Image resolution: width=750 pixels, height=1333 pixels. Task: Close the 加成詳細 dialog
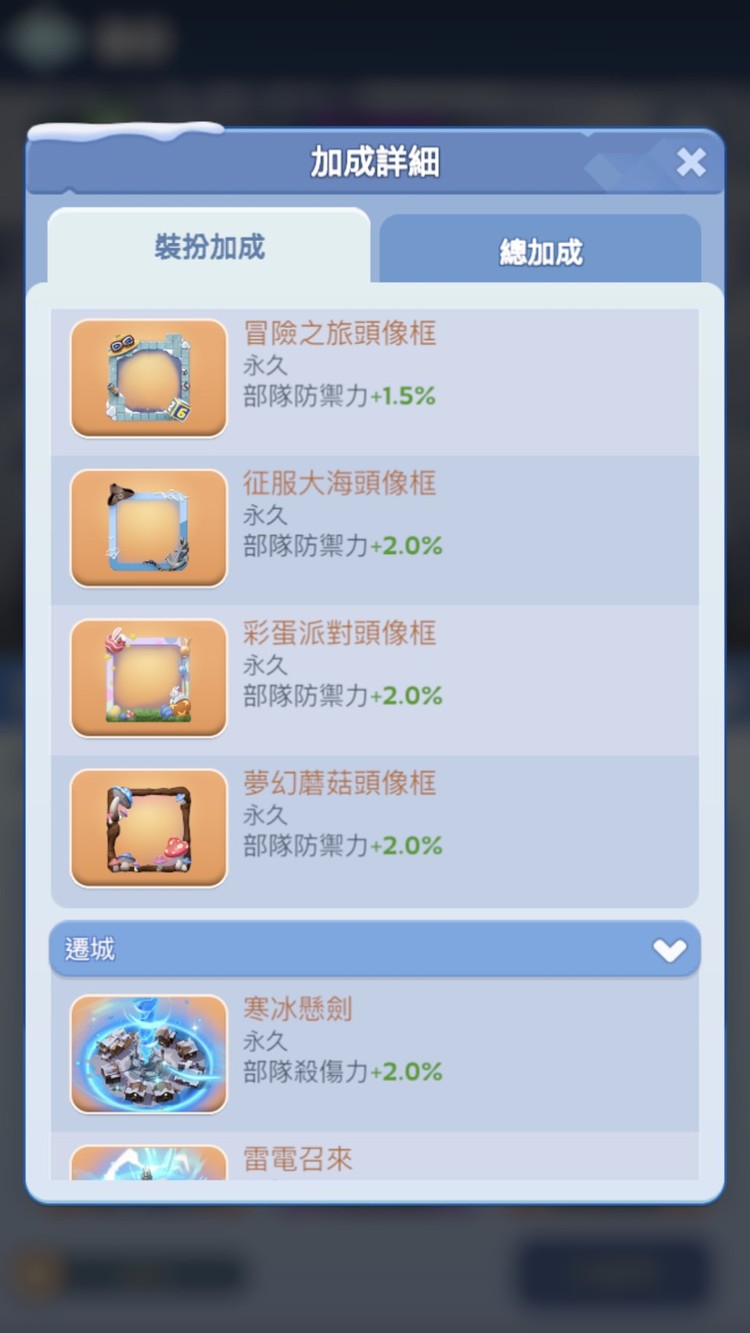point(691,162)
